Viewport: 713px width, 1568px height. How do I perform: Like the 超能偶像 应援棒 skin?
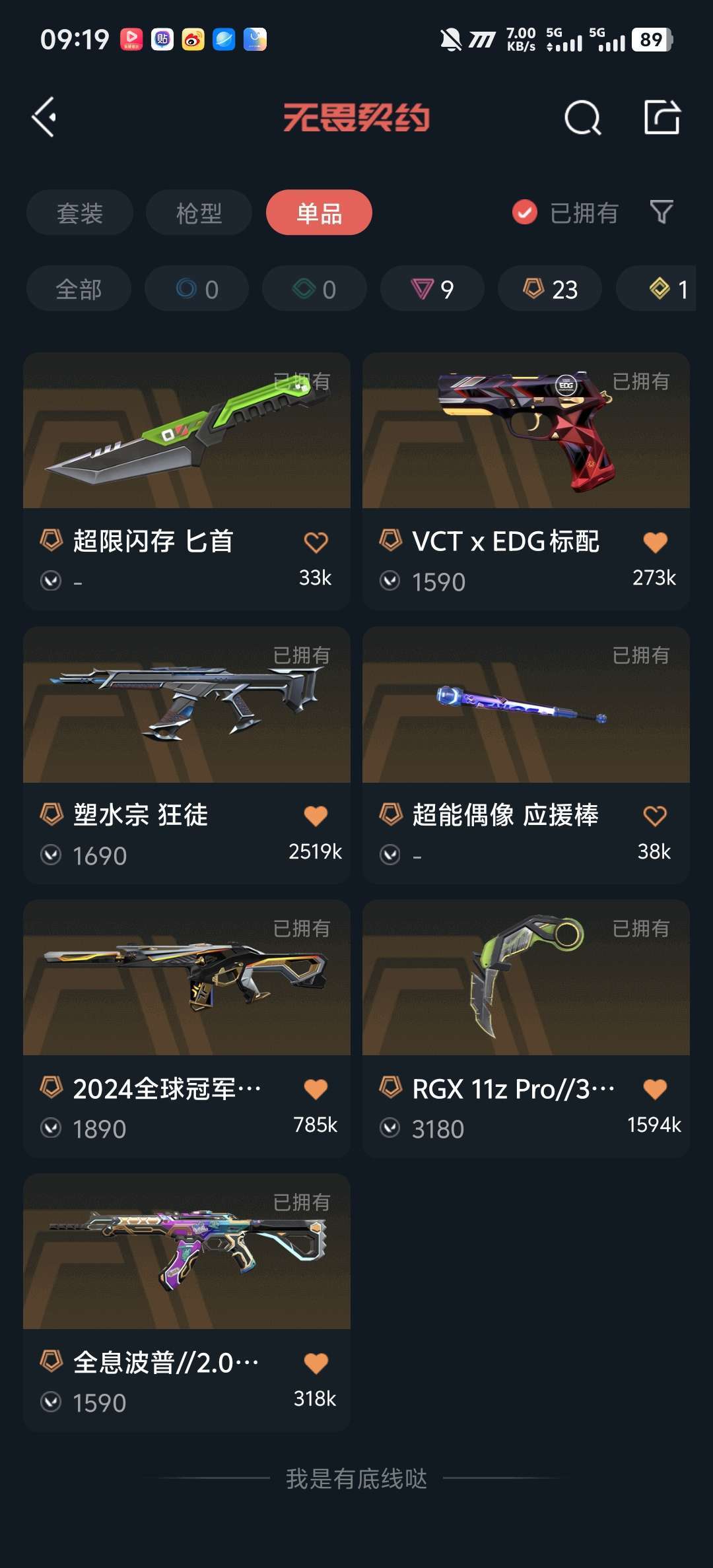click(655, 816)
